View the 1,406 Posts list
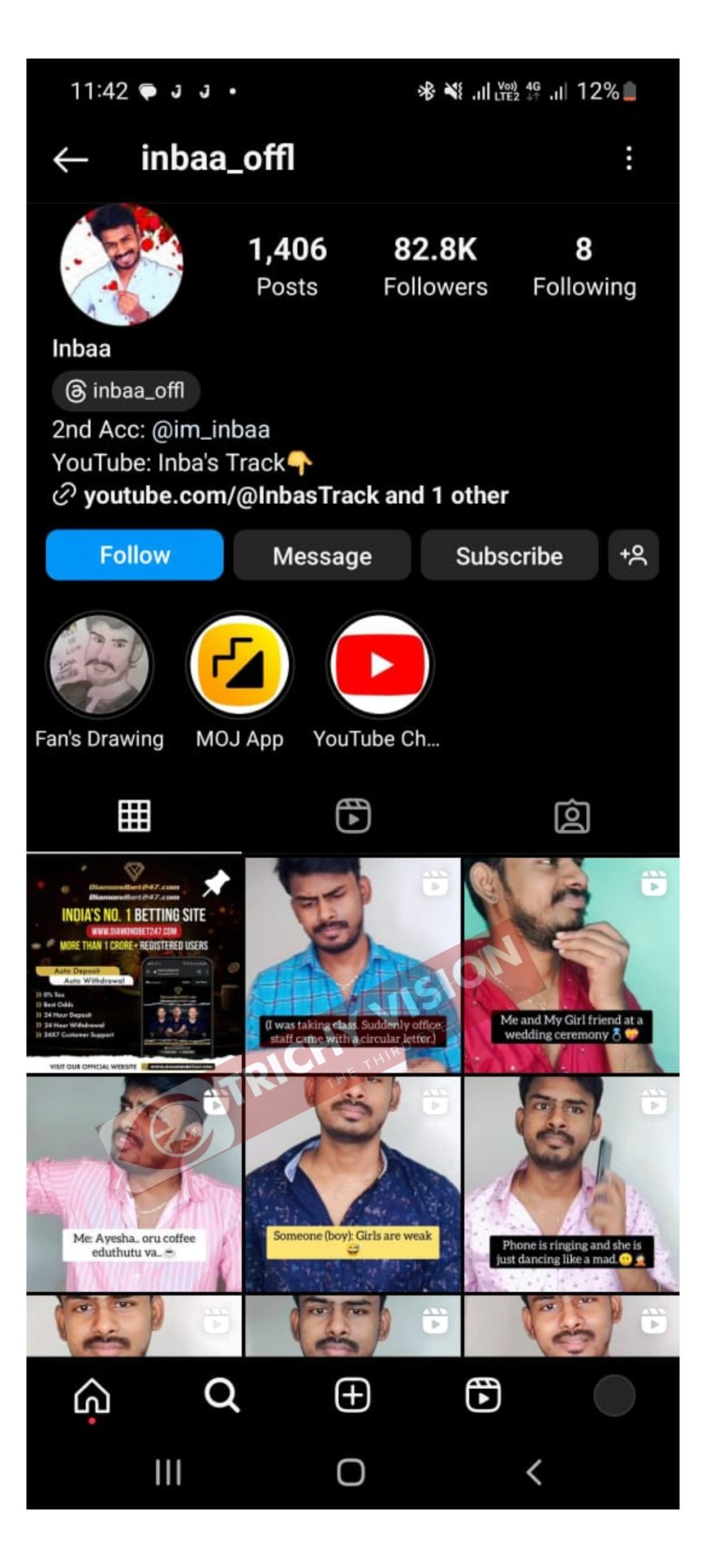The height and width of the screenshot is (1568, 706). pos(287,266)
